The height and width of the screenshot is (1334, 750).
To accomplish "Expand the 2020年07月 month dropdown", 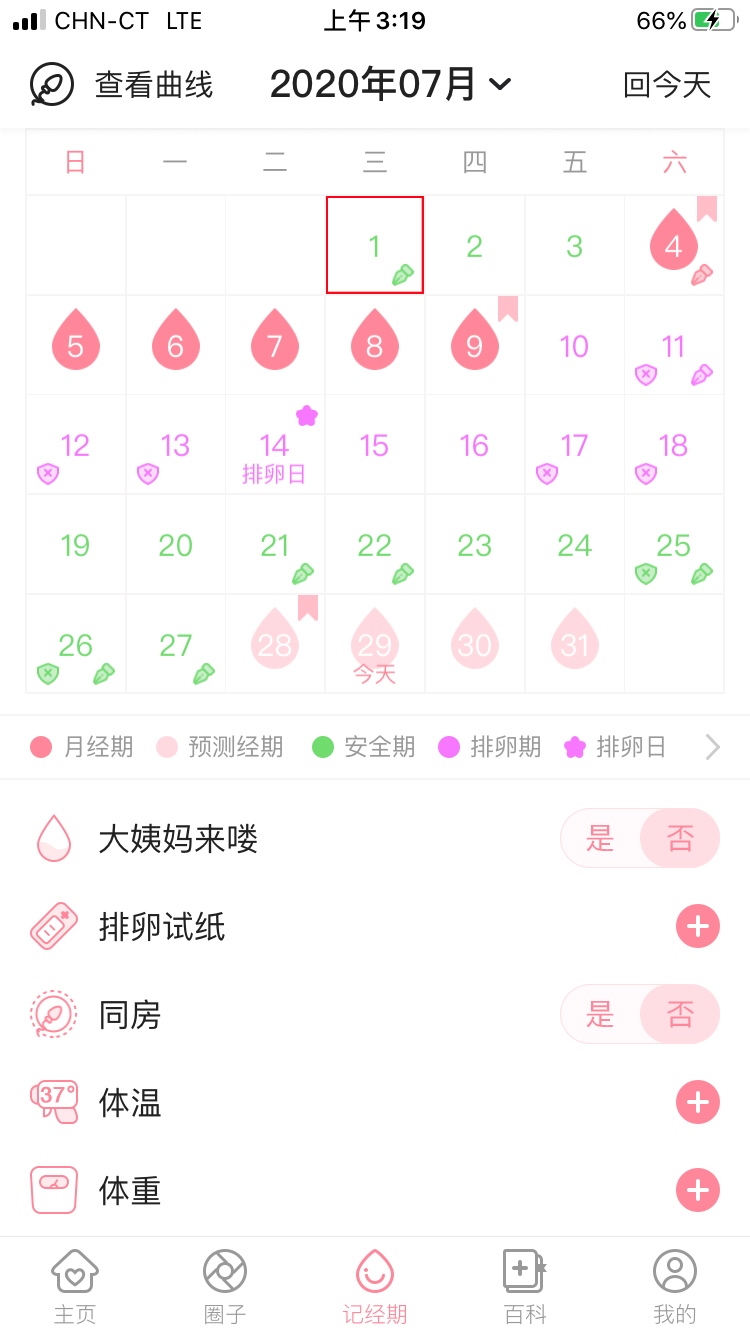I will pyautogui.click(x=391, y=84).
